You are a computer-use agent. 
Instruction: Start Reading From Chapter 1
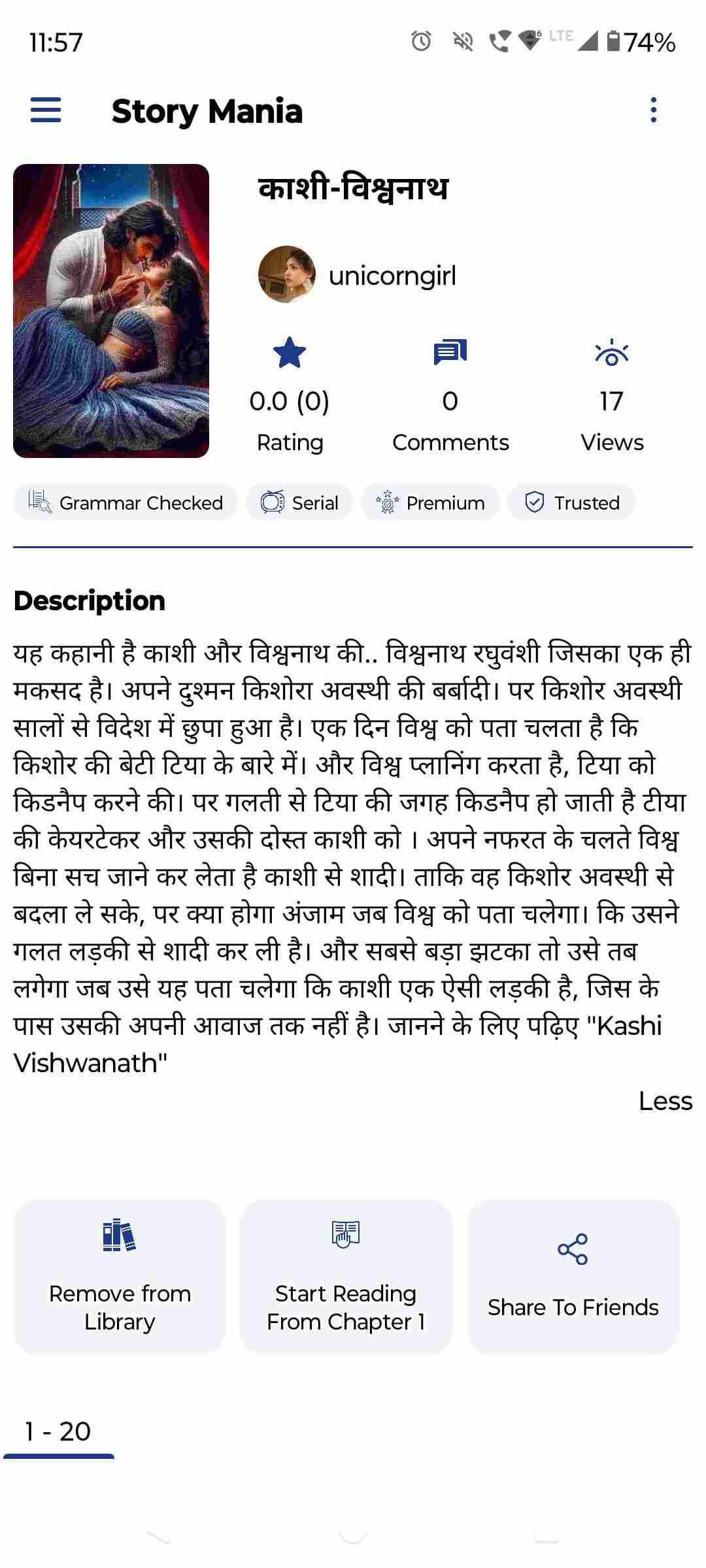[x=346, y=1277]
